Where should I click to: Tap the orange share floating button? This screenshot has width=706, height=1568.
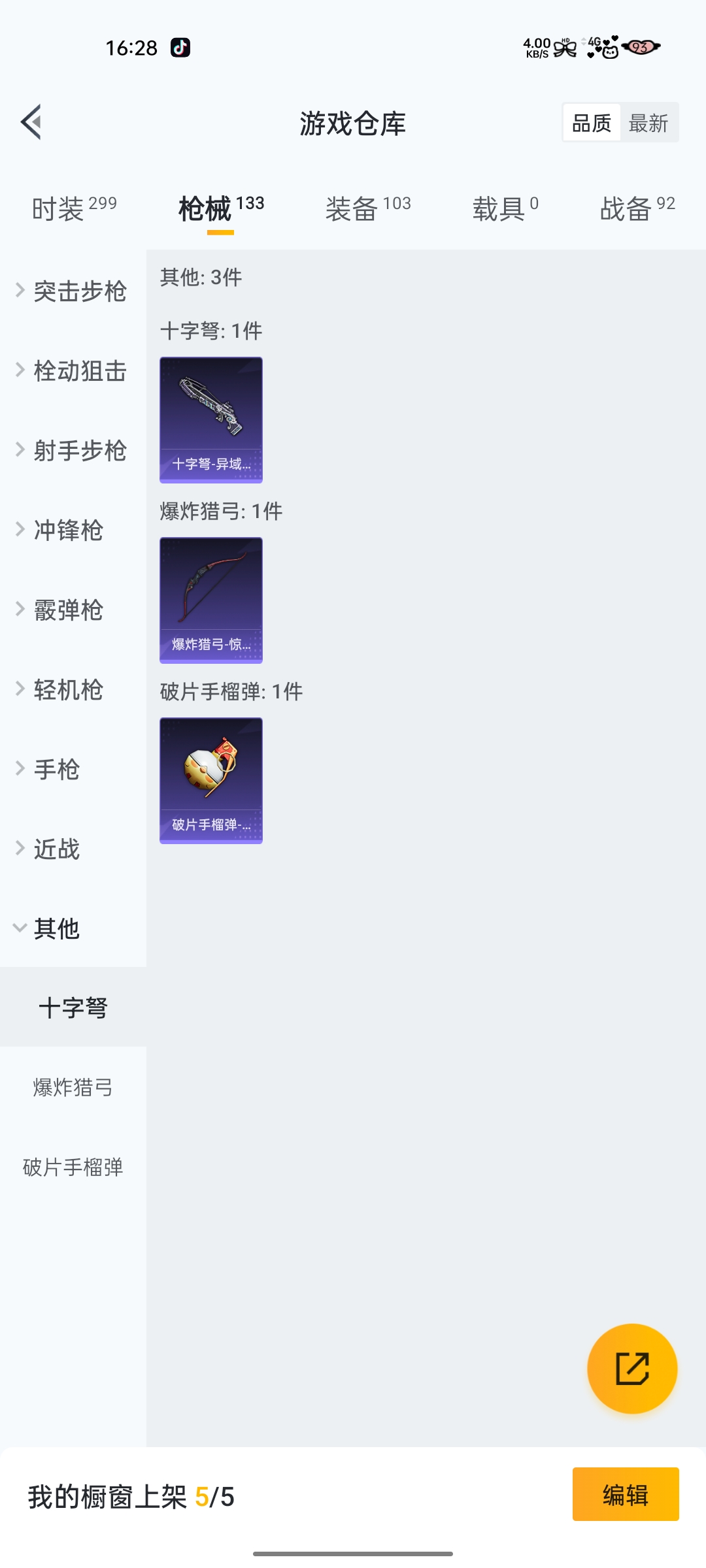(632, 1369)
